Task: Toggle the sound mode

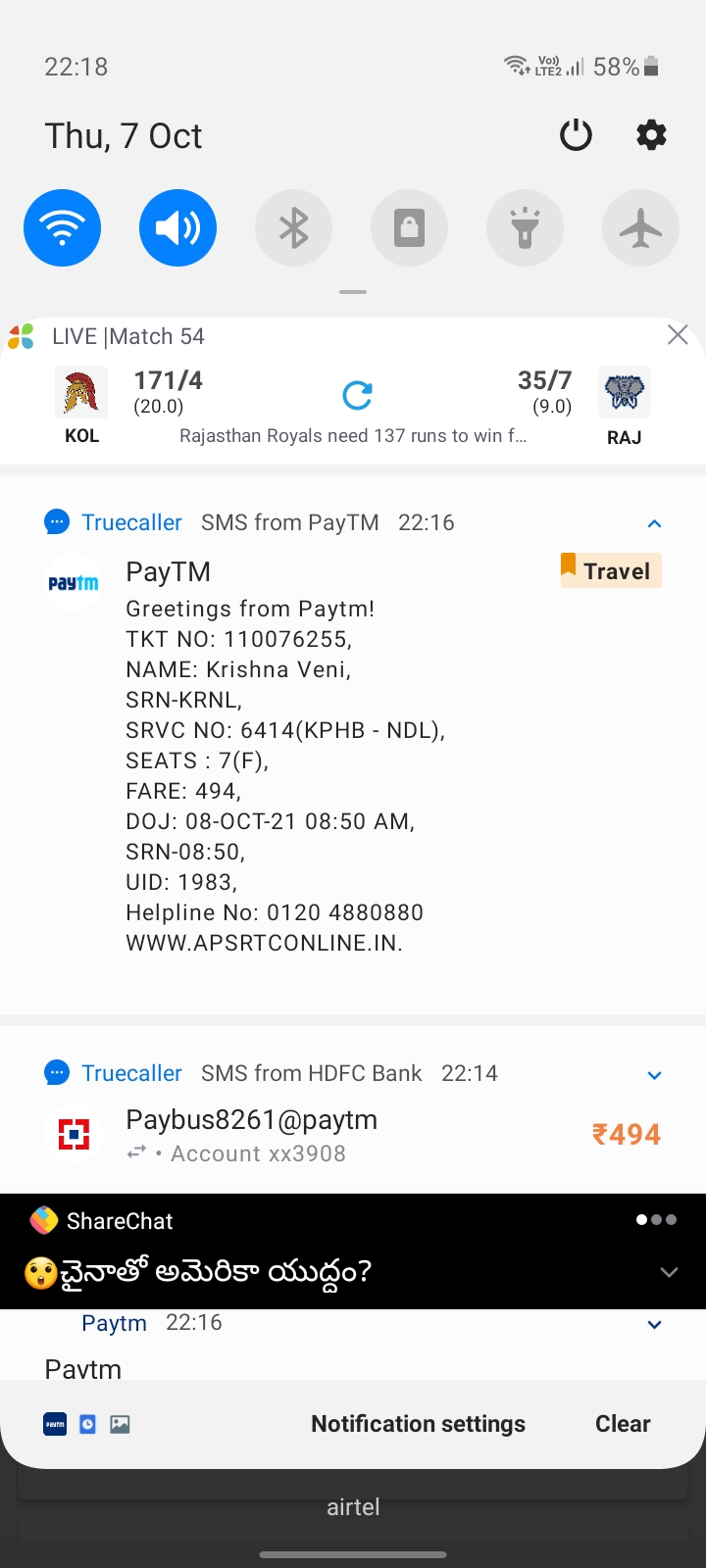Action: (x=177, y=228)
